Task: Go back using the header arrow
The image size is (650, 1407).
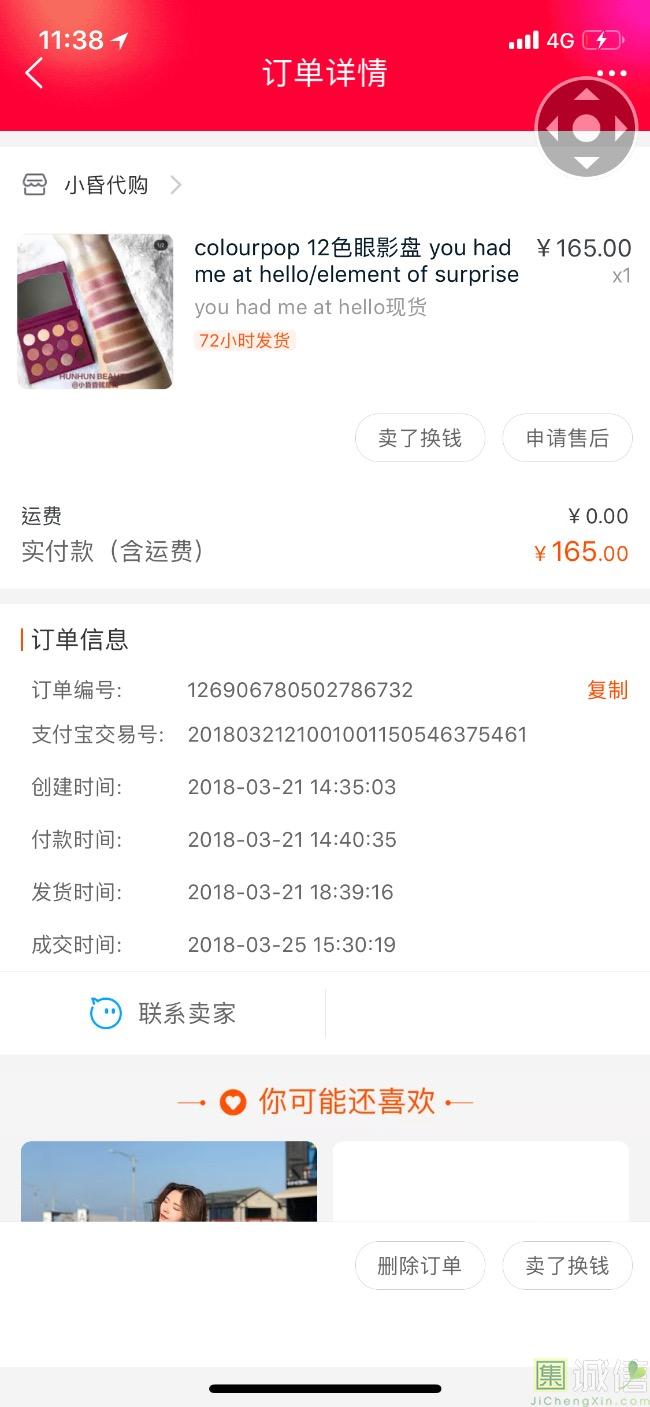Action: (x=35, y=73)
